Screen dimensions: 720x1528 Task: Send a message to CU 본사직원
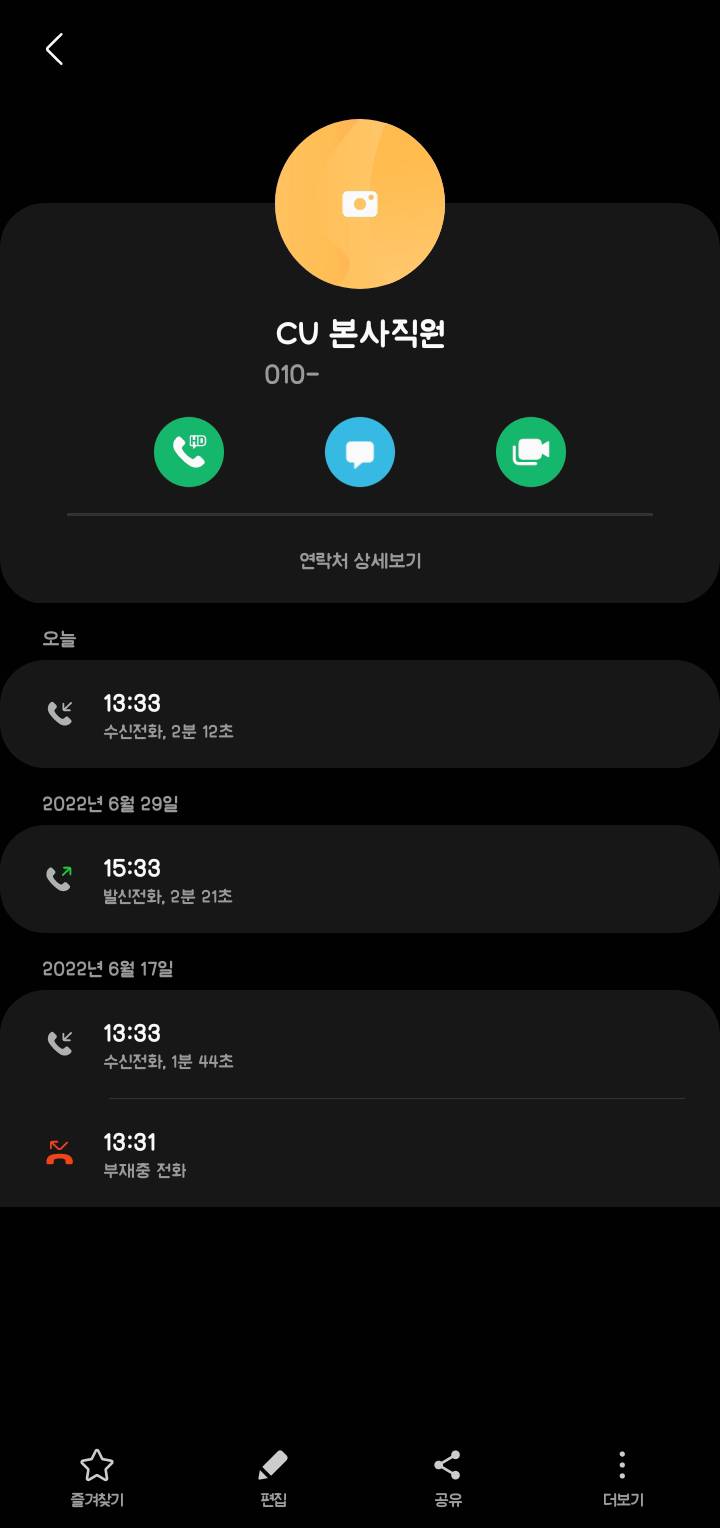pyautogui.click(x=360, y=452)
